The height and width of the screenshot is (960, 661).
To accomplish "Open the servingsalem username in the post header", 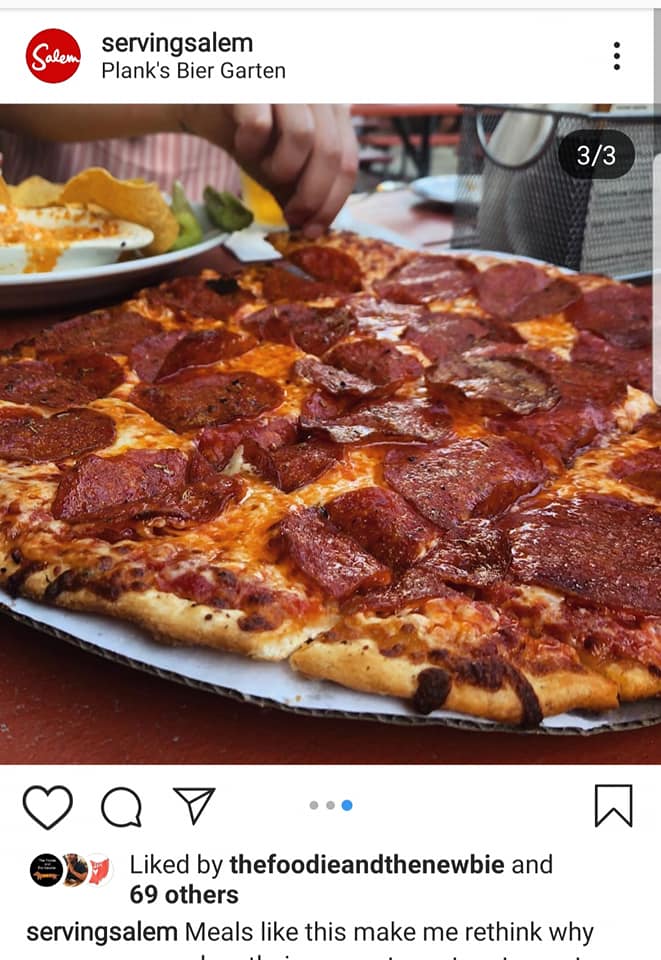I will tap(177, 43).
